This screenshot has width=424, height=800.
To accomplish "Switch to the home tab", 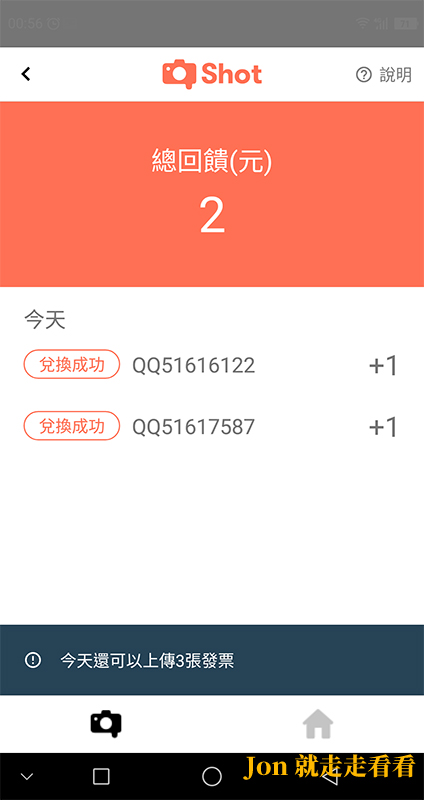I will point(318,723).
